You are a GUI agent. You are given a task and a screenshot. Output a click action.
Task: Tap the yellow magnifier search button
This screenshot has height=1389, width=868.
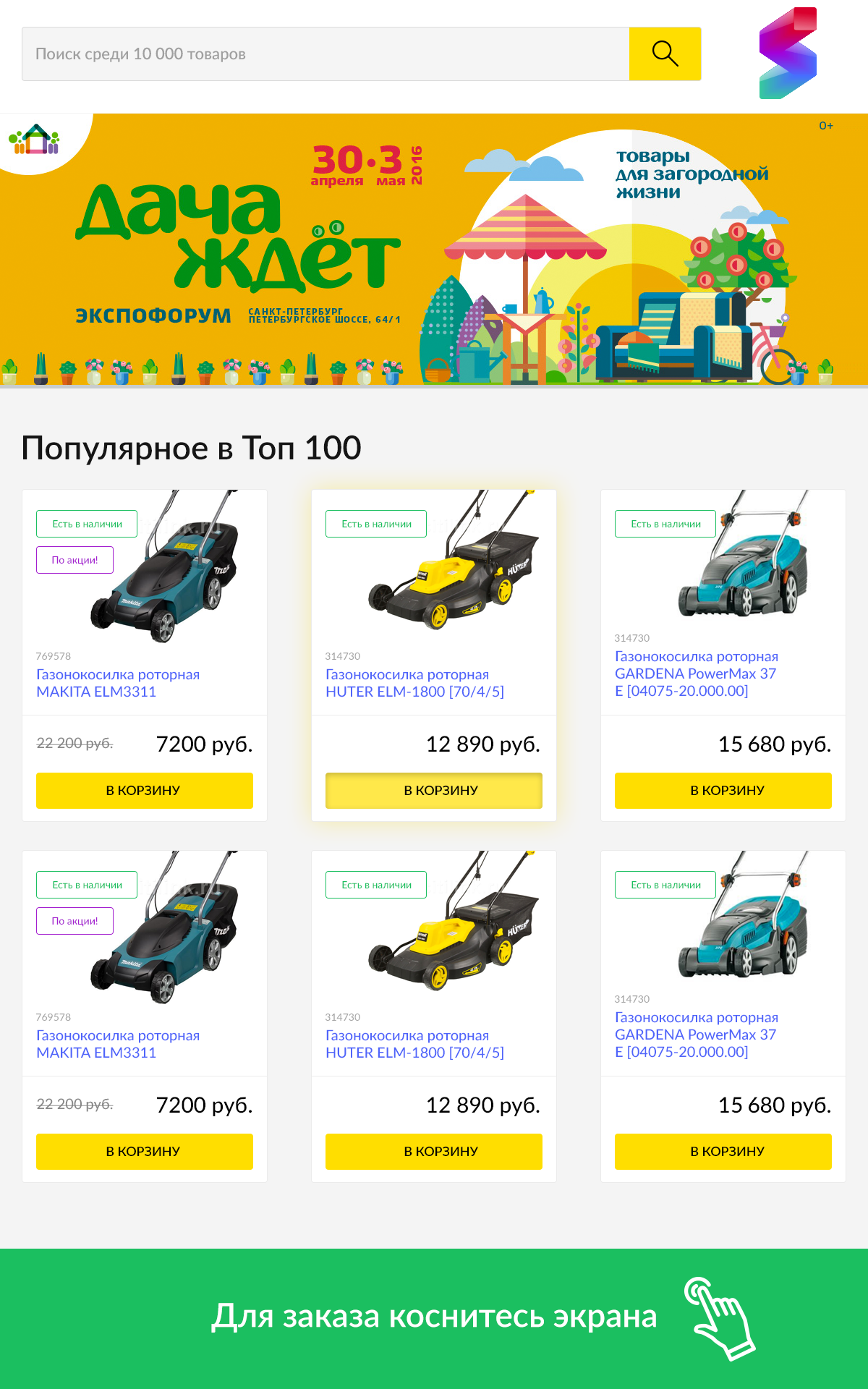665,54
